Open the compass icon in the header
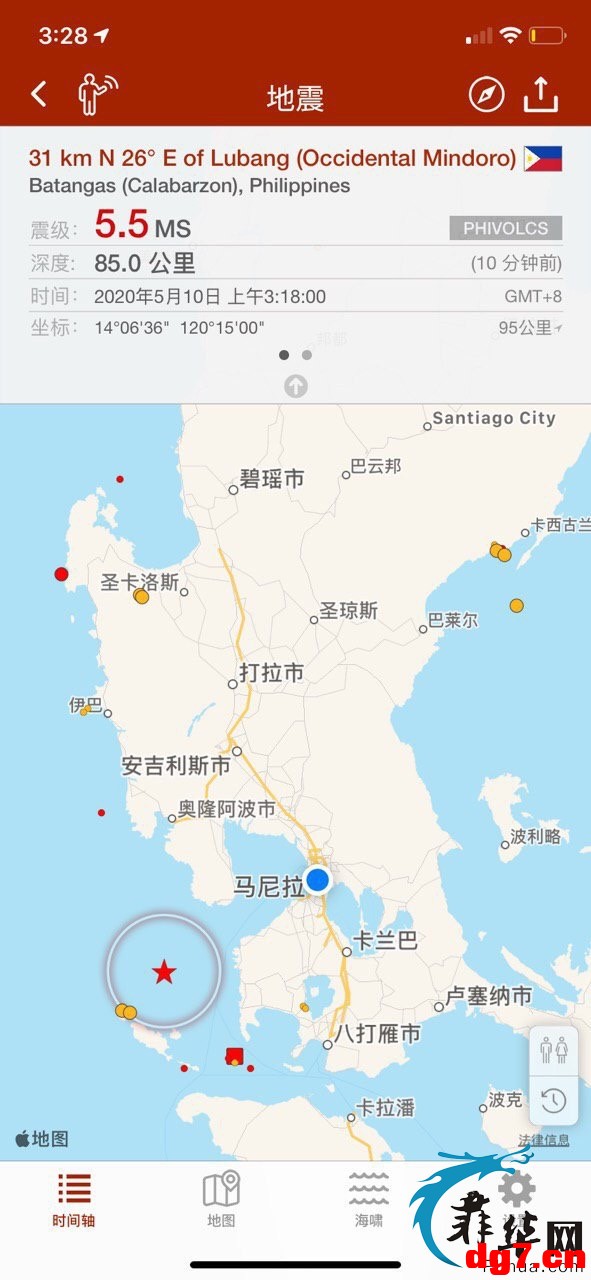The width and height of the screenshot is (591, 1280). click(486, 95)
